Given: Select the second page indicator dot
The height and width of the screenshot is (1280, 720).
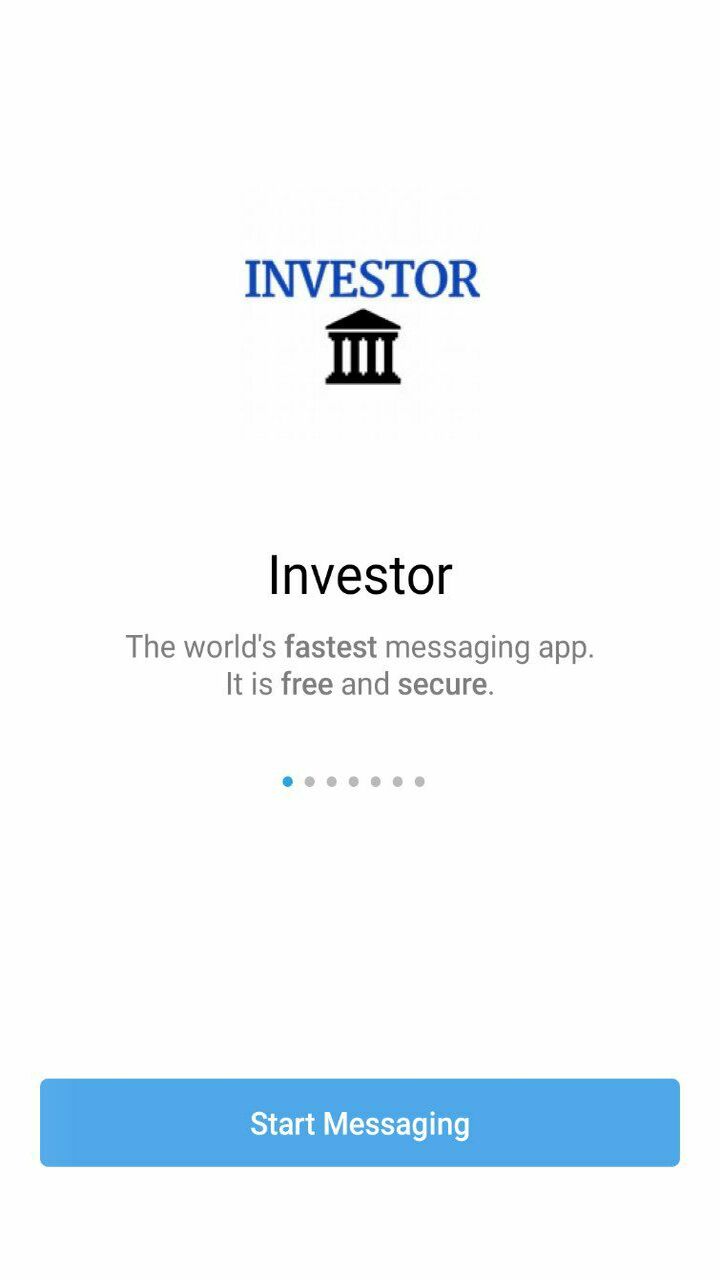Looking at the screenshot, I should pyautogui.click(x=309, y=782).
